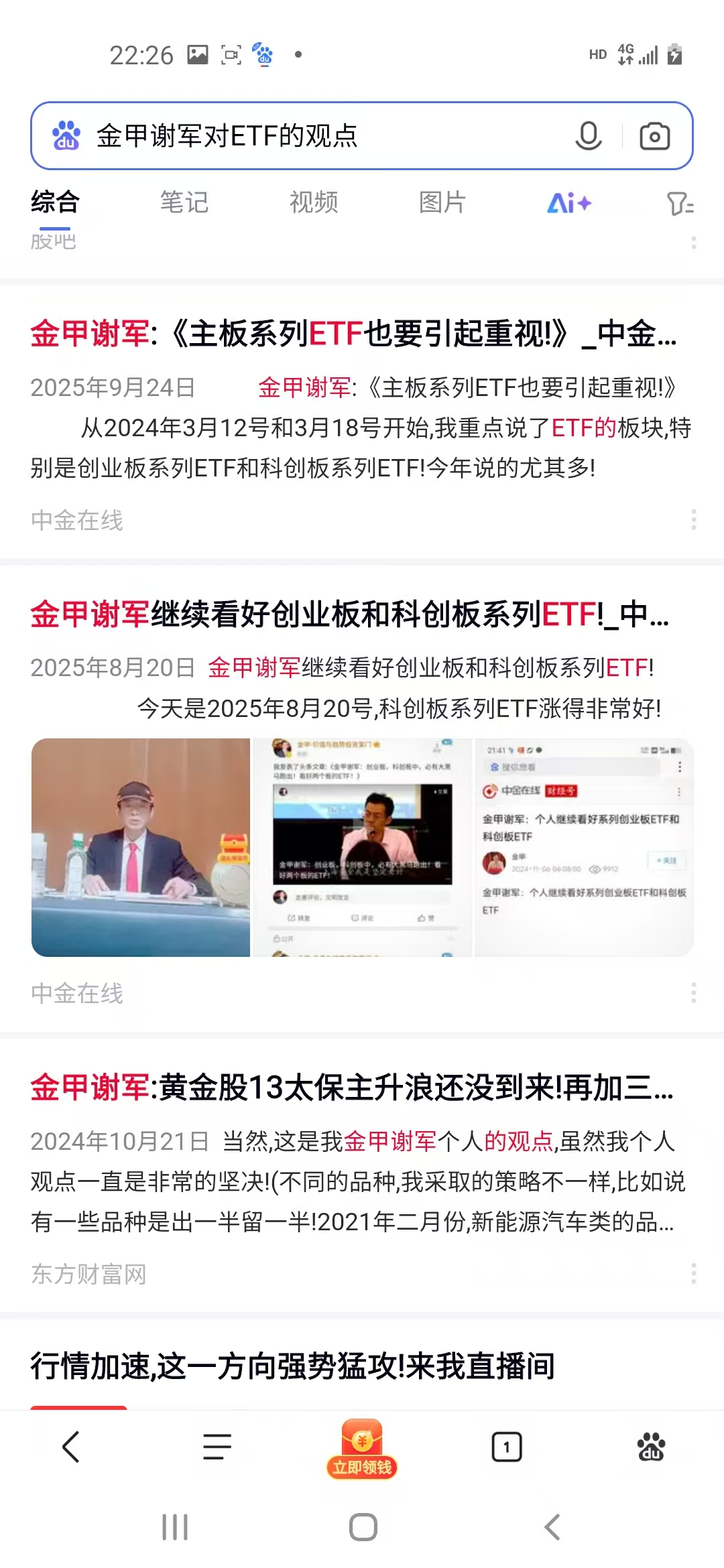
Task: Open more options for the 主板系列ETF result
Action: (x=693, y=520)
